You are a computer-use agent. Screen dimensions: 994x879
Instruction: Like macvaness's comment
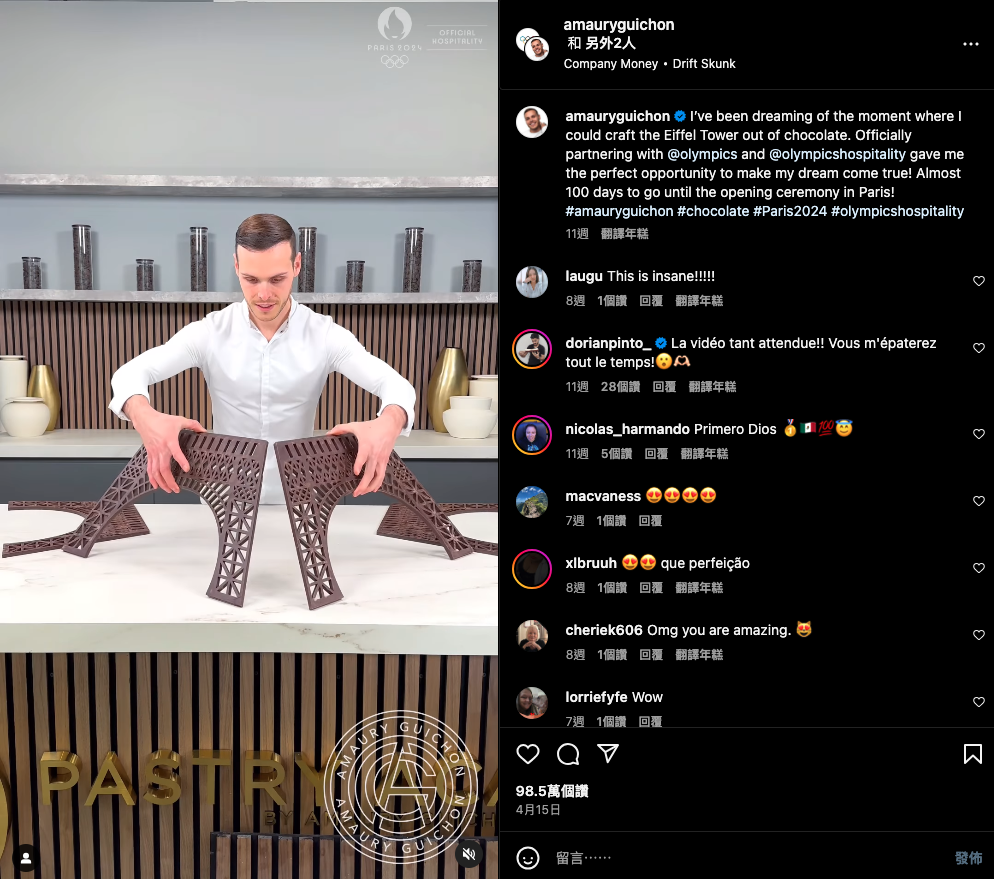[979, 502]
